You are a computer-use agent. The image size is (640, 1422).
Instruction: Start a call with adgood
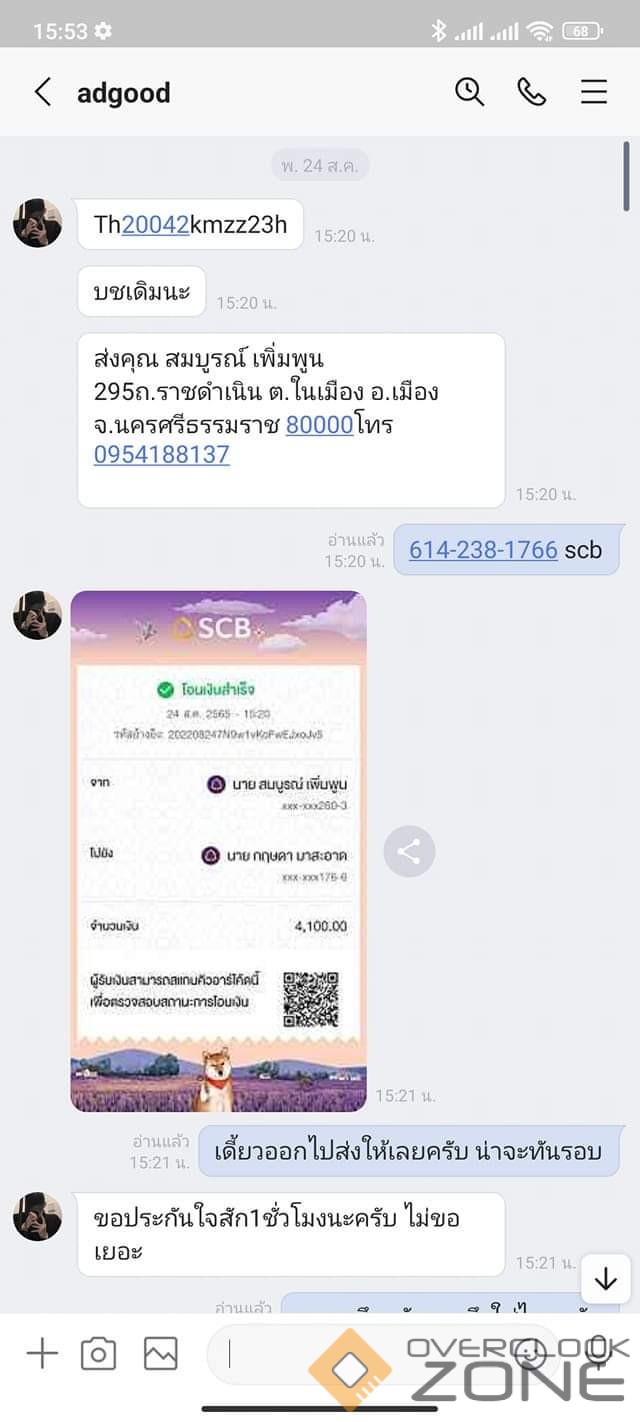tap(531, 92)
